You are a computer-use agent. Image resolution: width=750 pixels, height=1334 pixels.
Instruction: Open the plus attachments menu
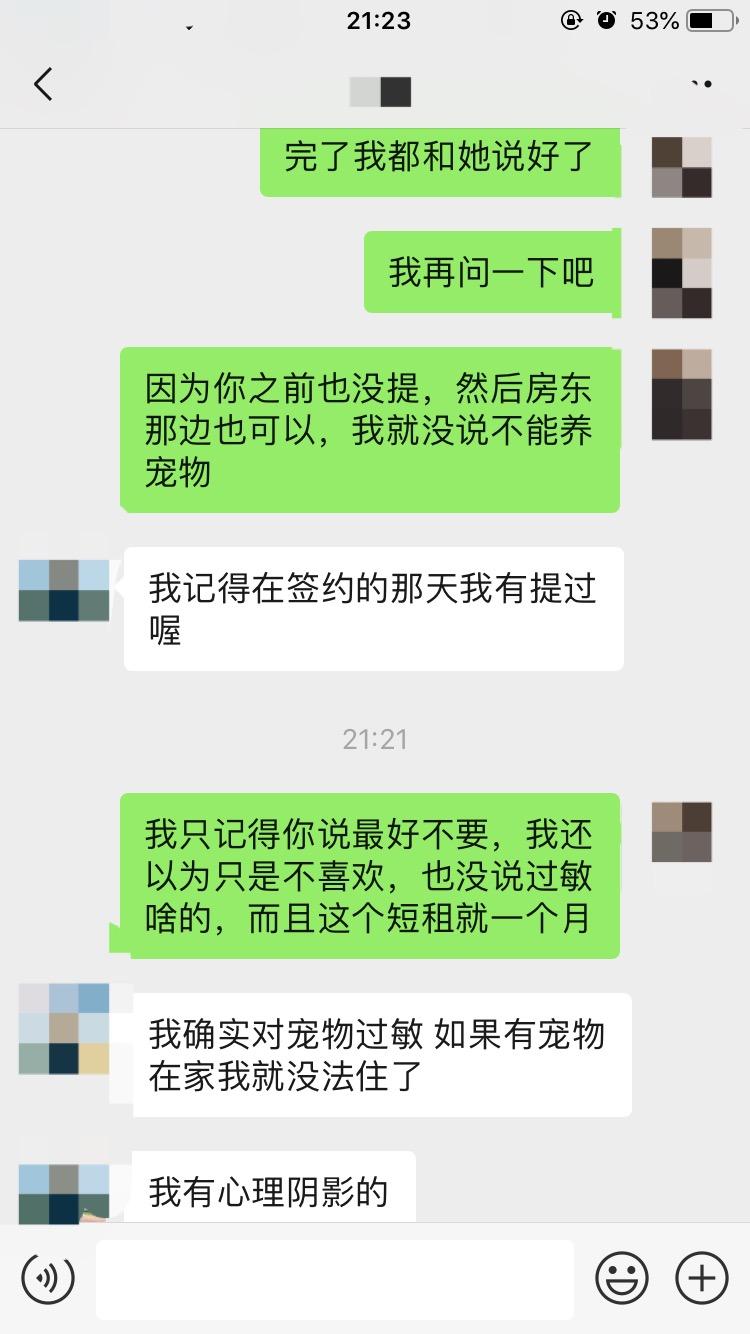pos(702,1277)
